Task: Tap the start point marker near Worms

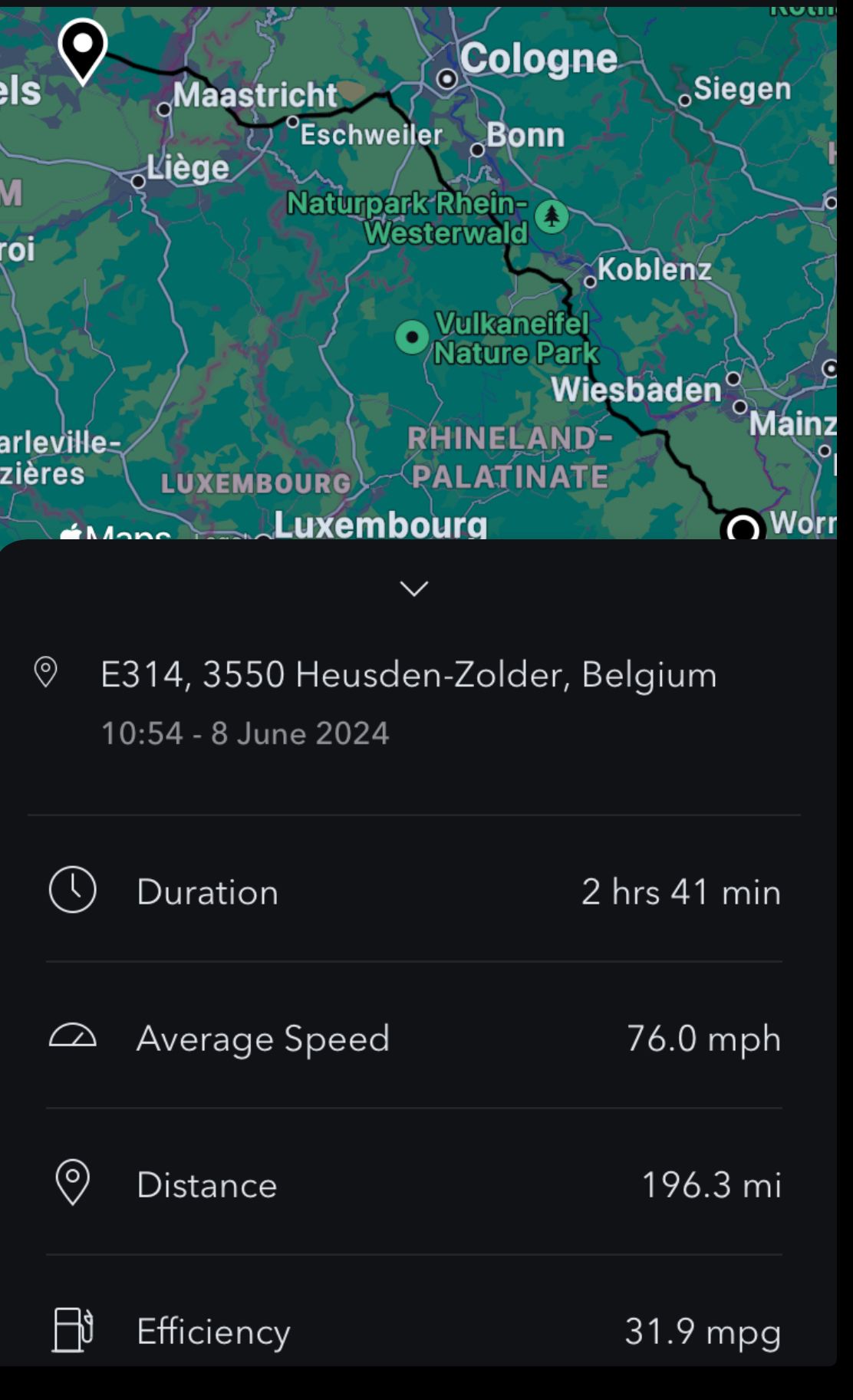Action: tap(743, 528)
